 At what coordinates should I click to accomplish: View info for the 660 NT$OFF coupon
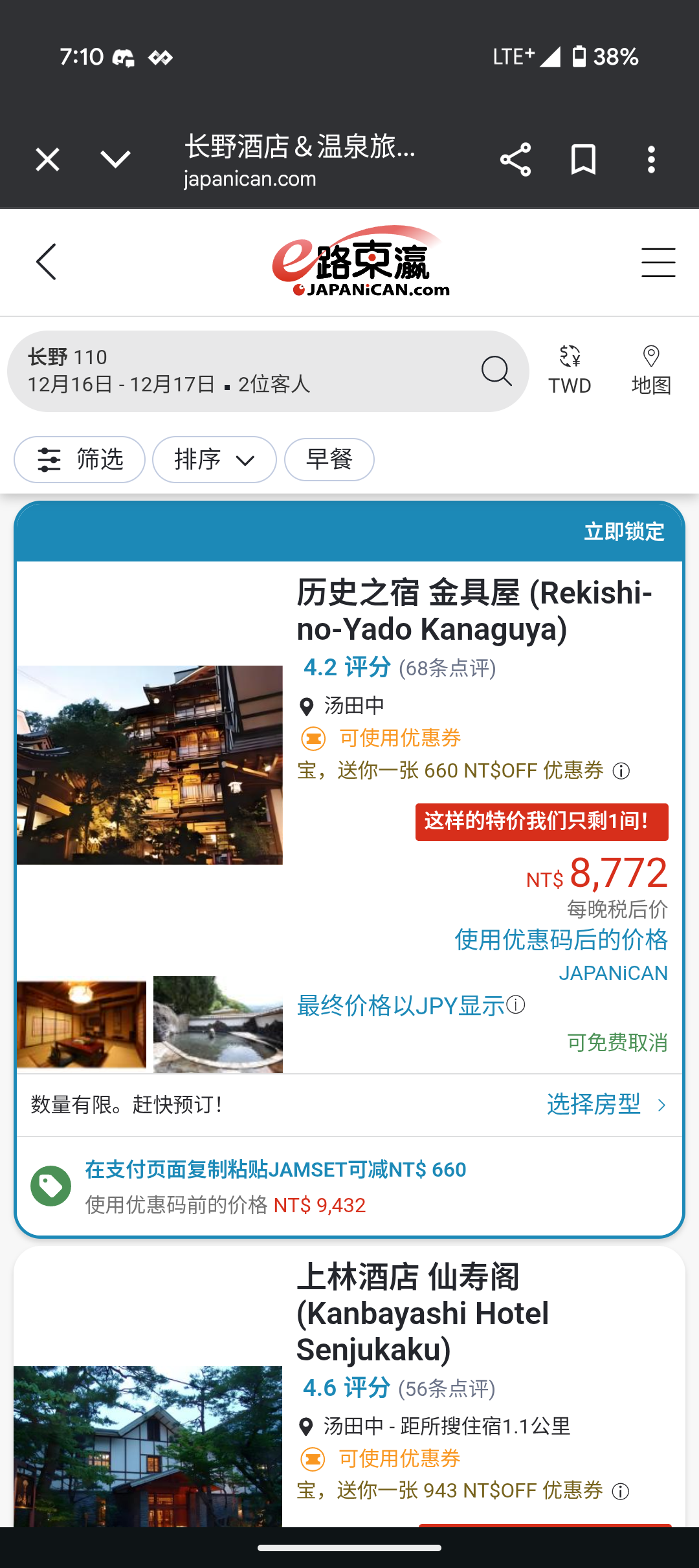tap(621, 771)
